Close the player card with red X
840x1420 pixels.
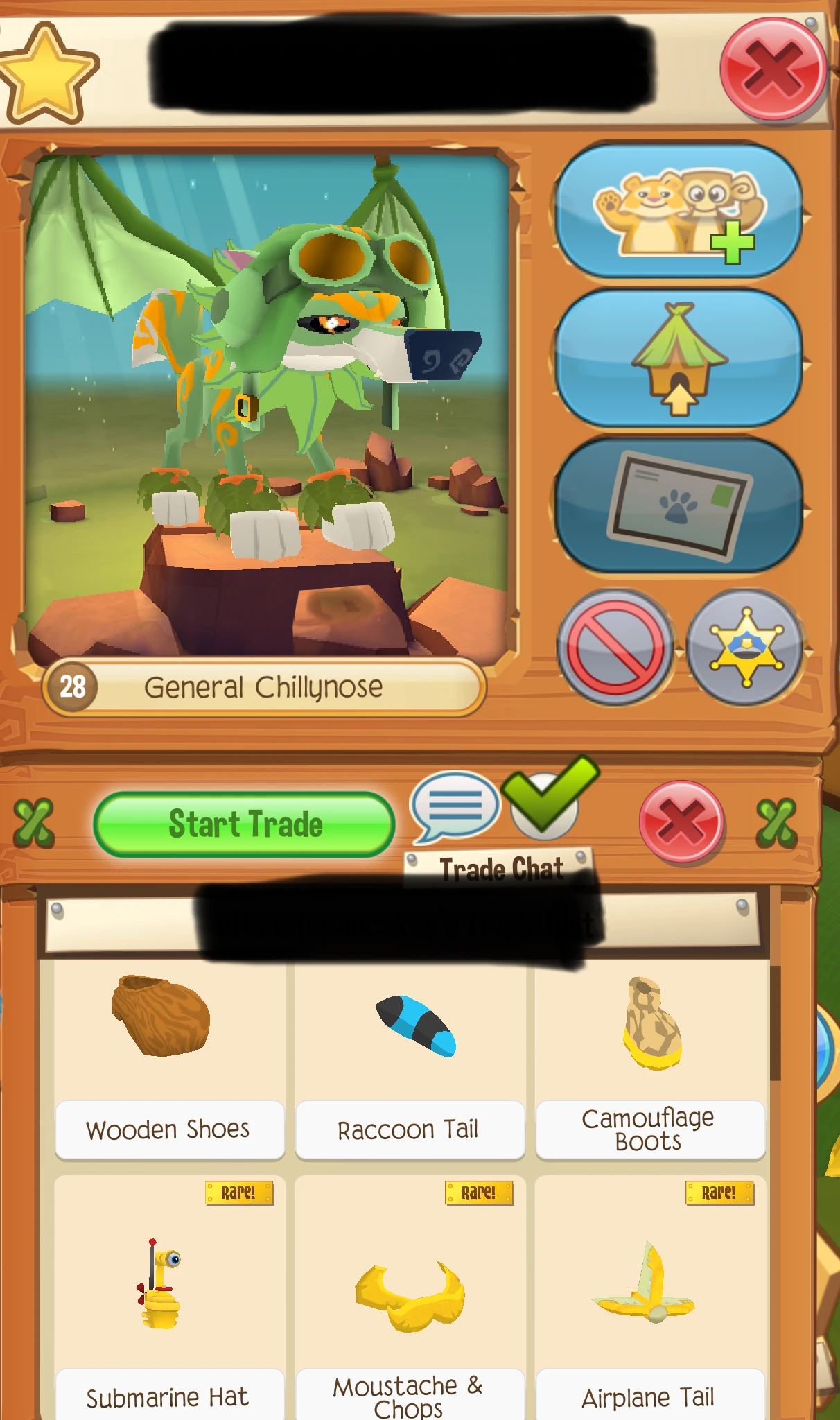pyautogui.click(x=773, y=69)
